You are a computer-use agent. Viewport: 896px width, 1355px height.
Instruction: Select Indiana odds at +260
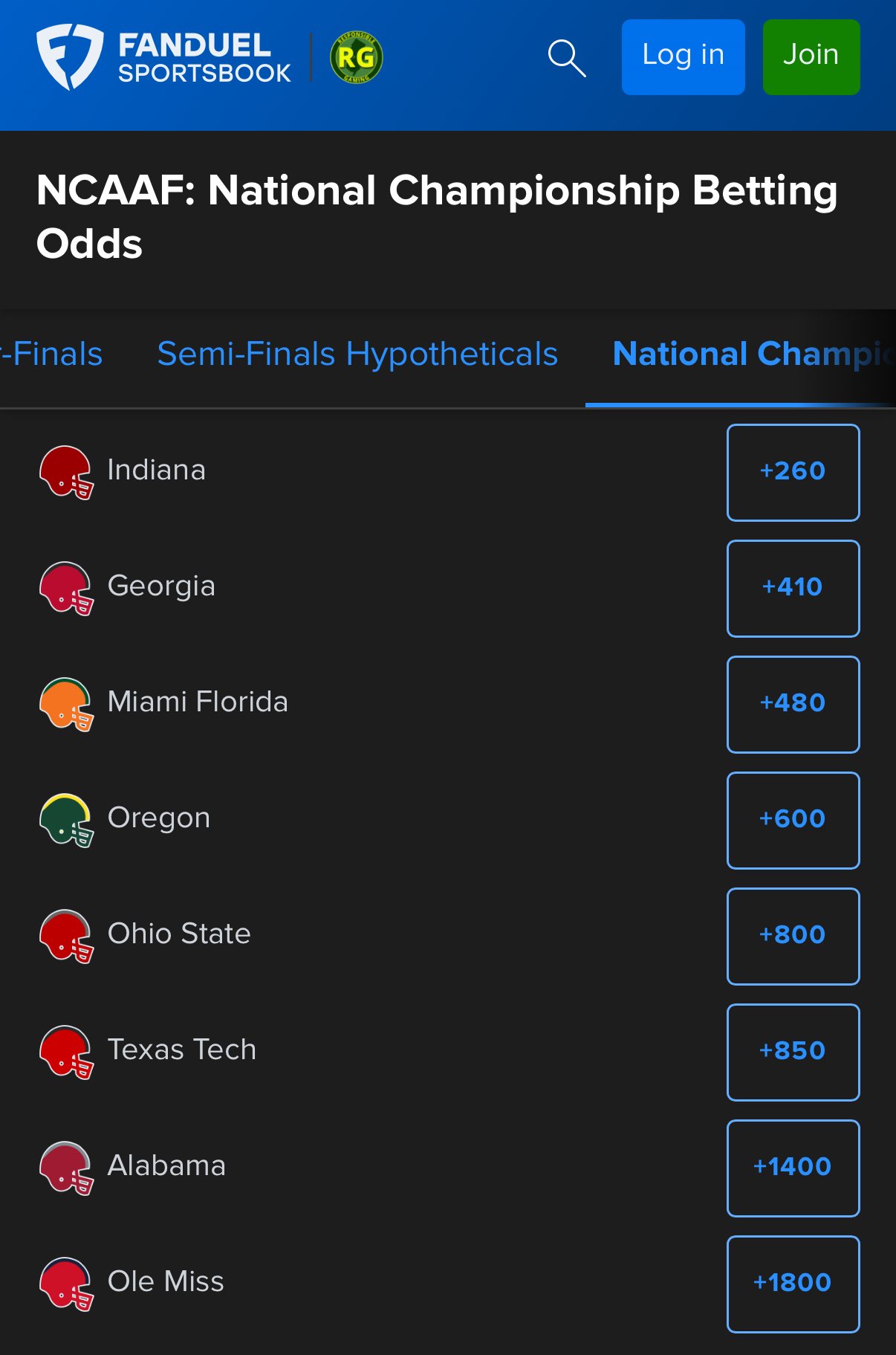[x=793, y=472]
